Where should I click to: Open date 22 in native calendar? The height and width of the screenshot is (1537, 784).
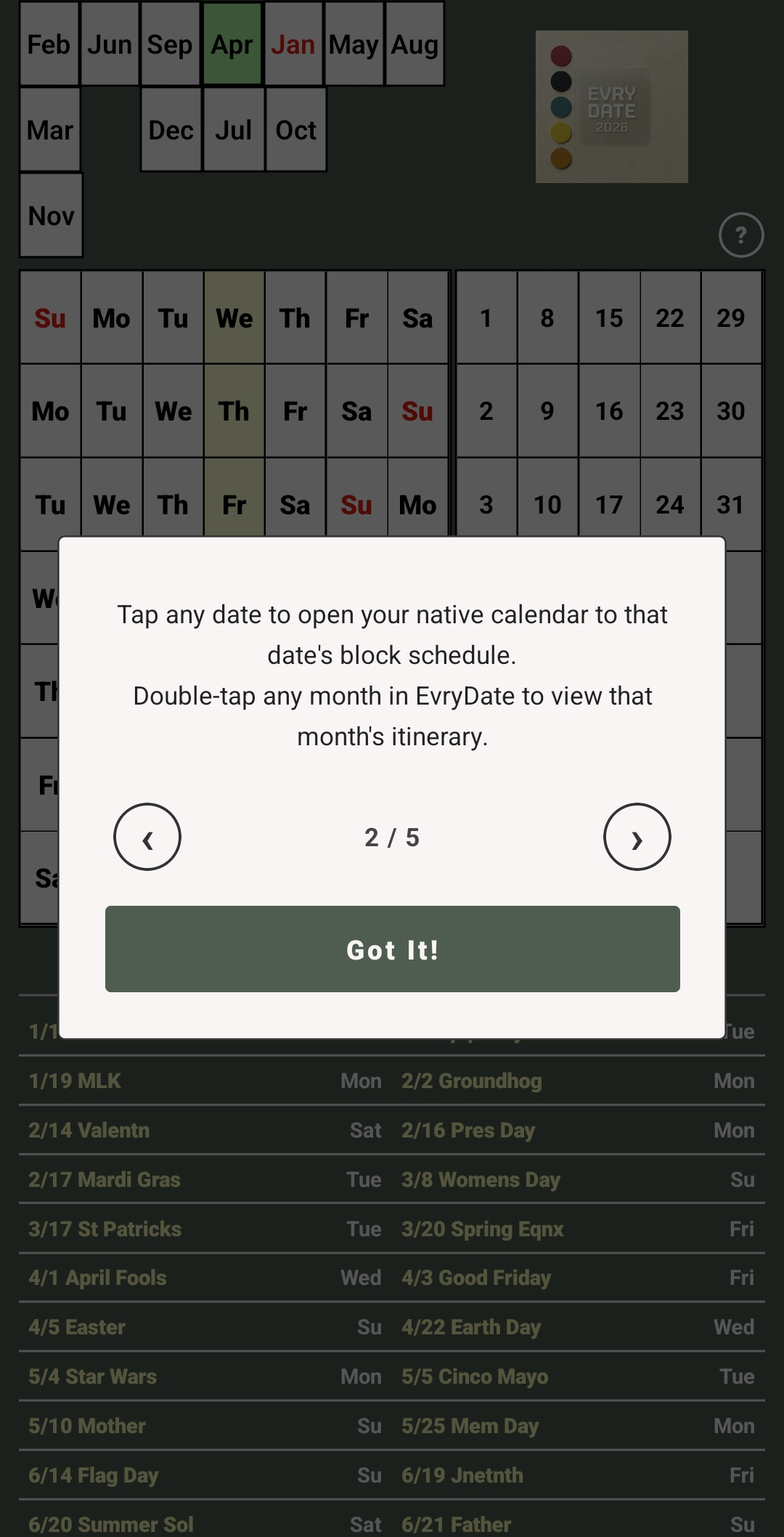pos(669,318)
